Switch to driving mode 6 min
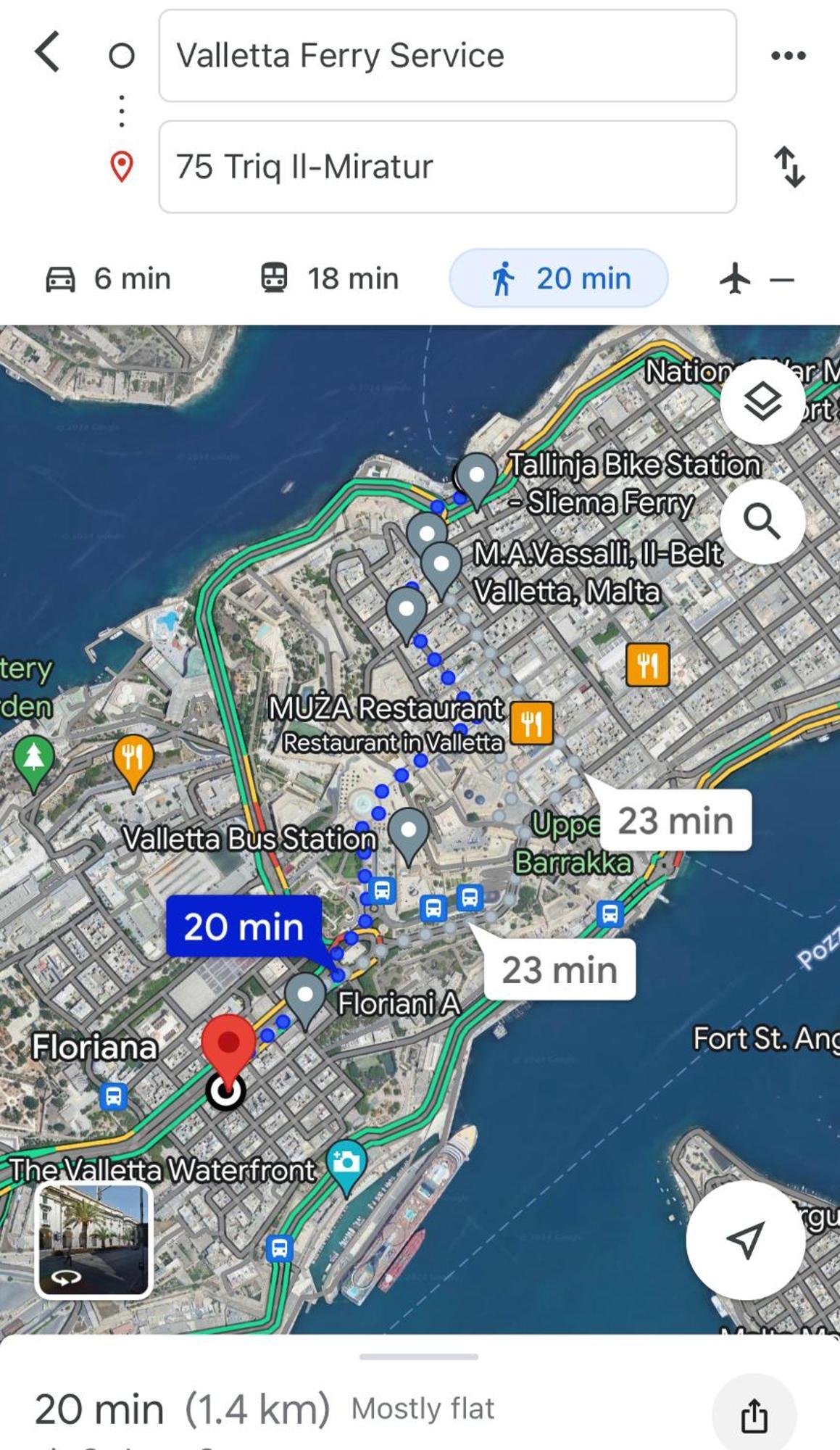 pyautogui.click(x=109, y=278)
